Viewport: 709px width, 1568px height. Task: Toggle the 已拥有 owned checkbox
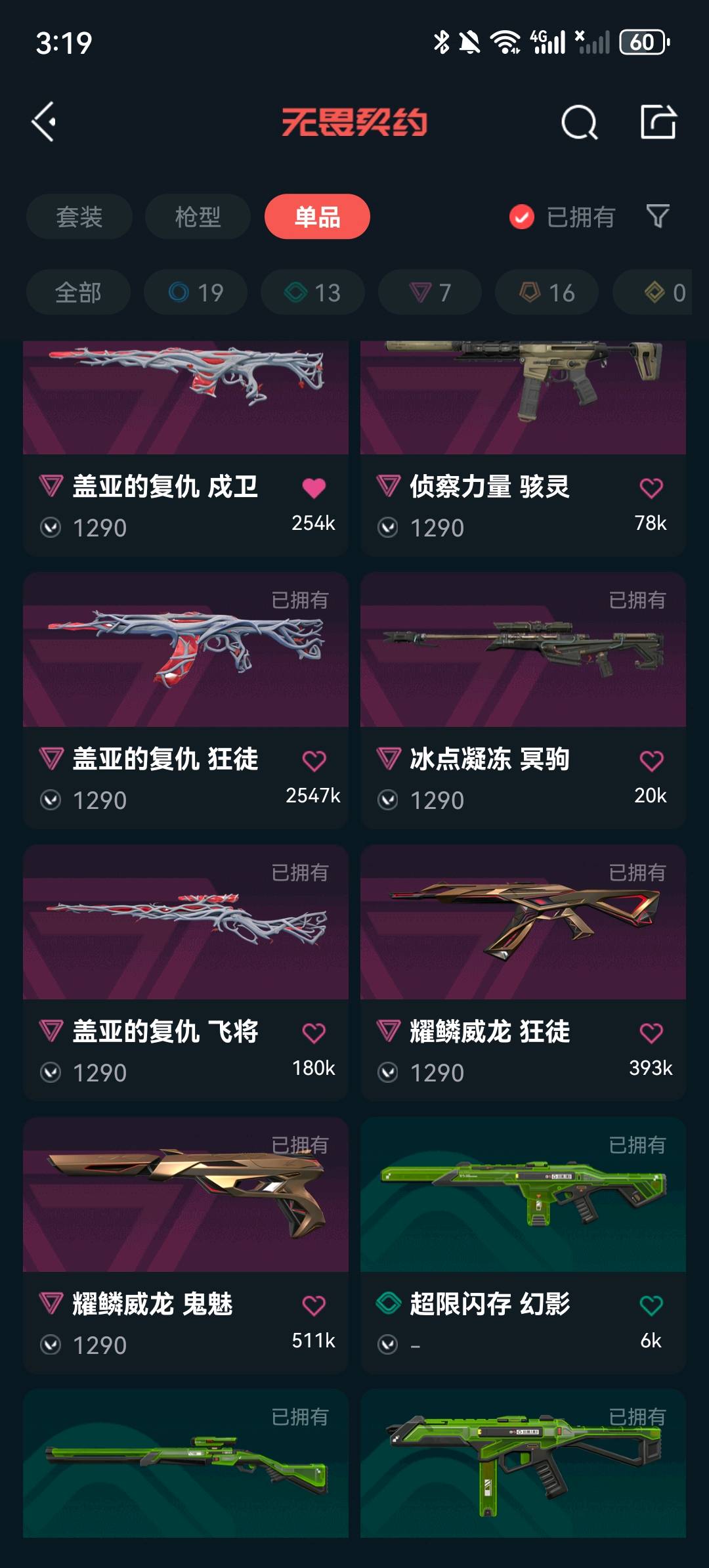click(x=522, y=217)
